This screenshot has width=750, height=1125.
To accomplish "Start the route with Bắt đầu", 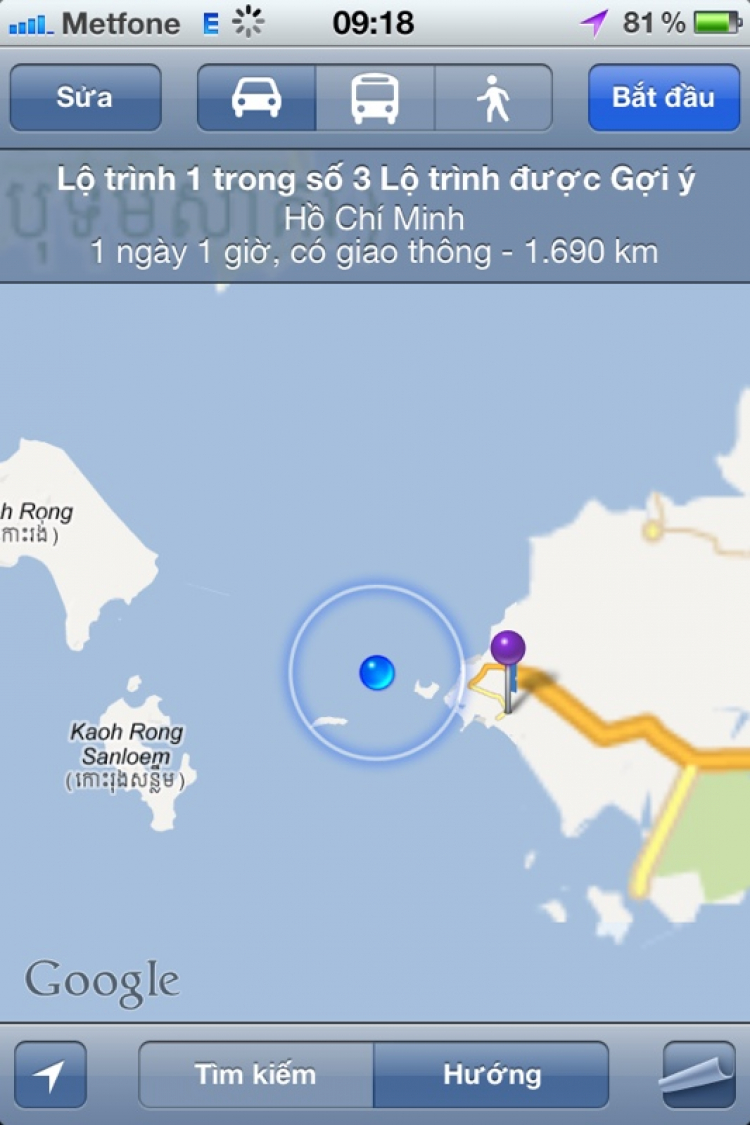I will [663, 98].
